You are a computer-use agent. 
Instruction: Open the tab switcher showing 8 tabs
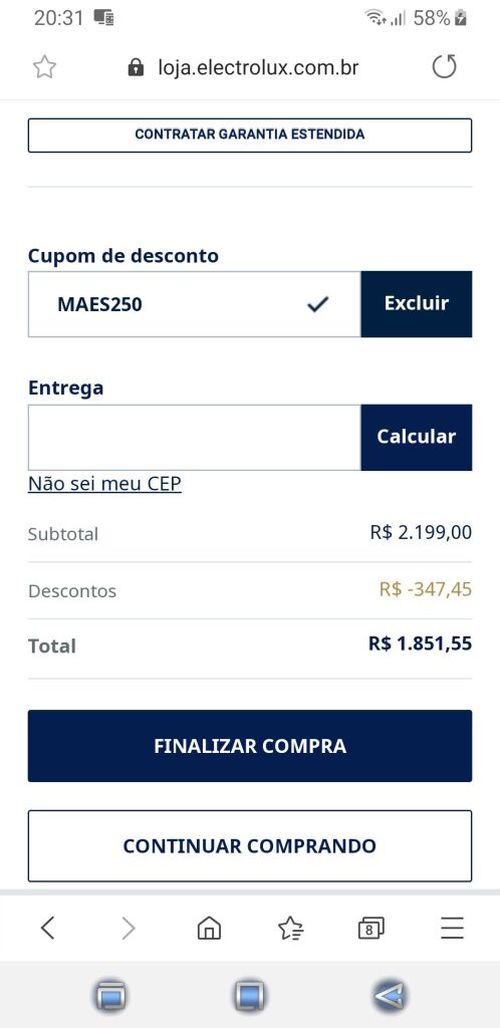pos(371,928)
